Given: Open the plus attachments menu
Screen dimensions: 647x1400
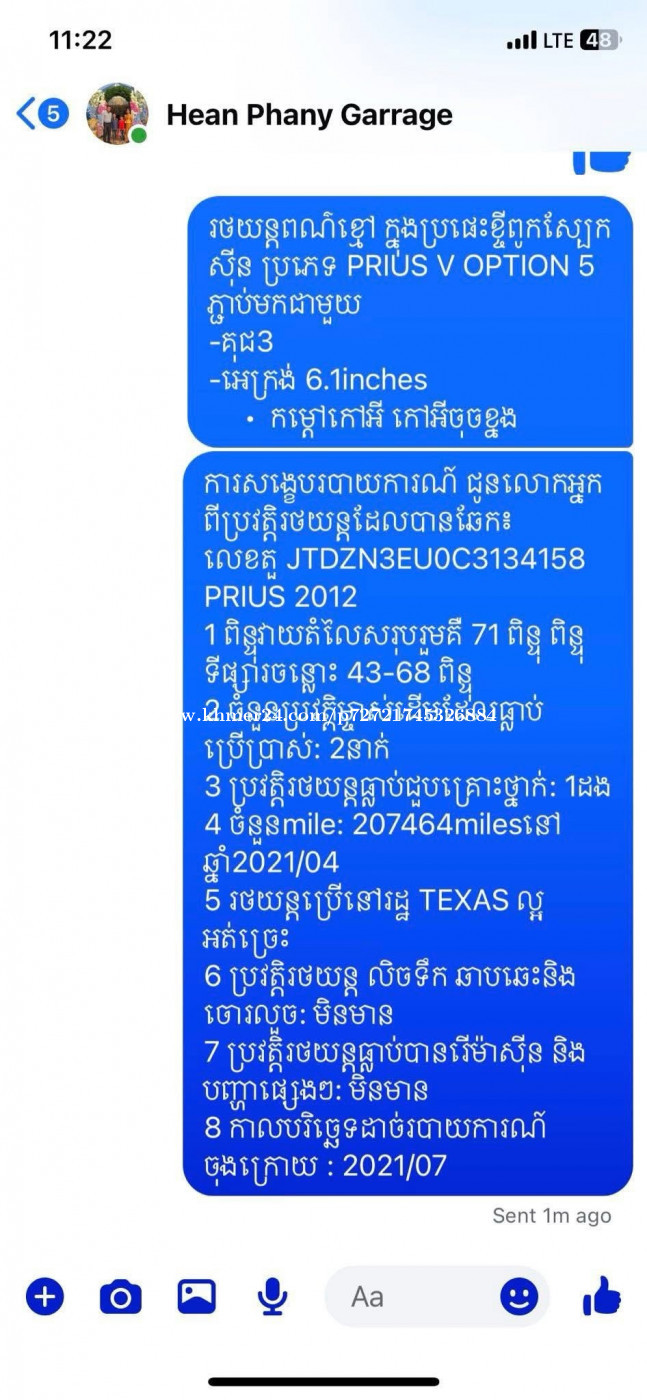Looking at the screenshot, I should coord(45,1297).
